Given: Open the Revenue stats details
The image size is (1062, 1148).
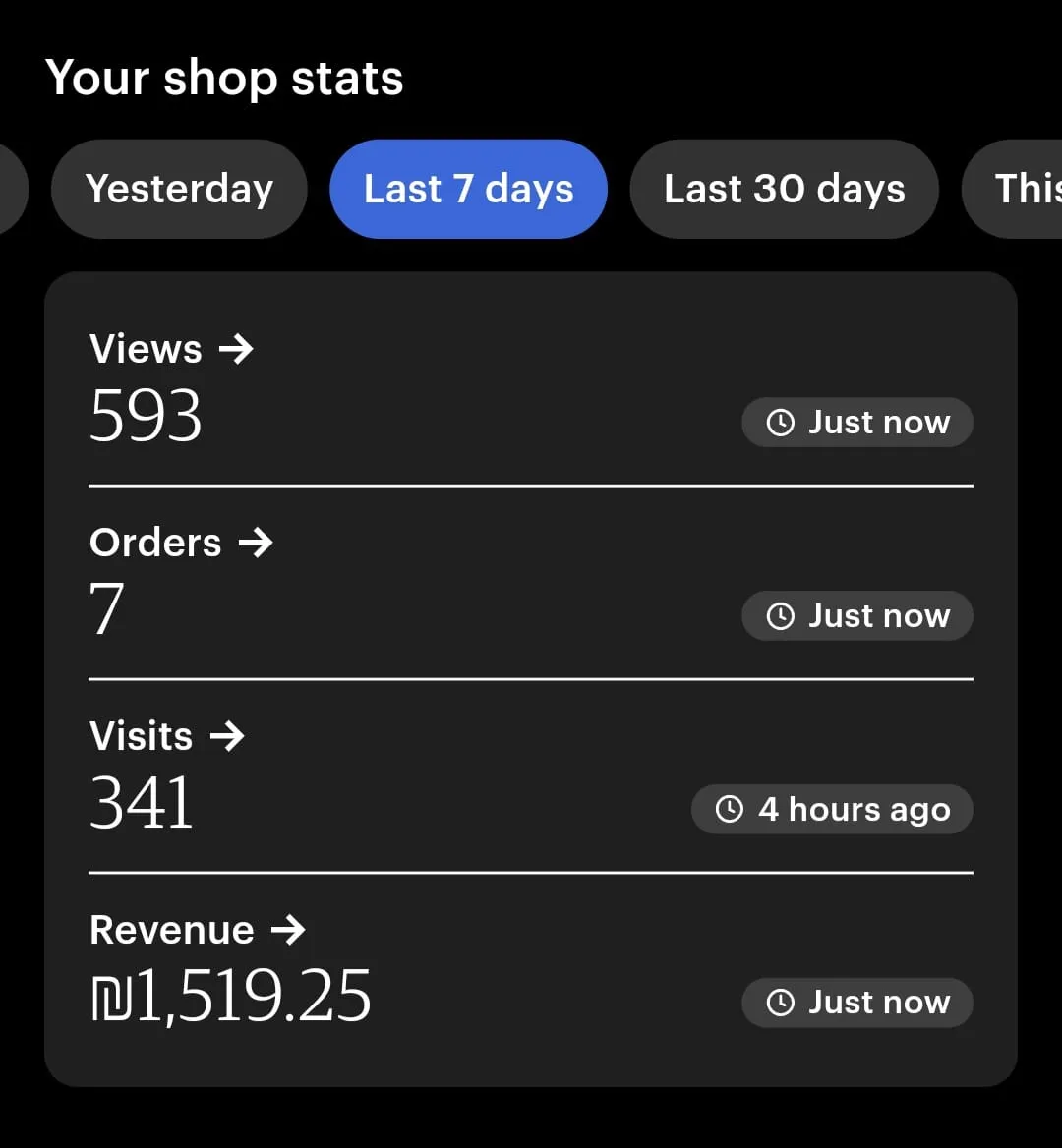Looking at the screenshot, I should click(x=197, y=930).
